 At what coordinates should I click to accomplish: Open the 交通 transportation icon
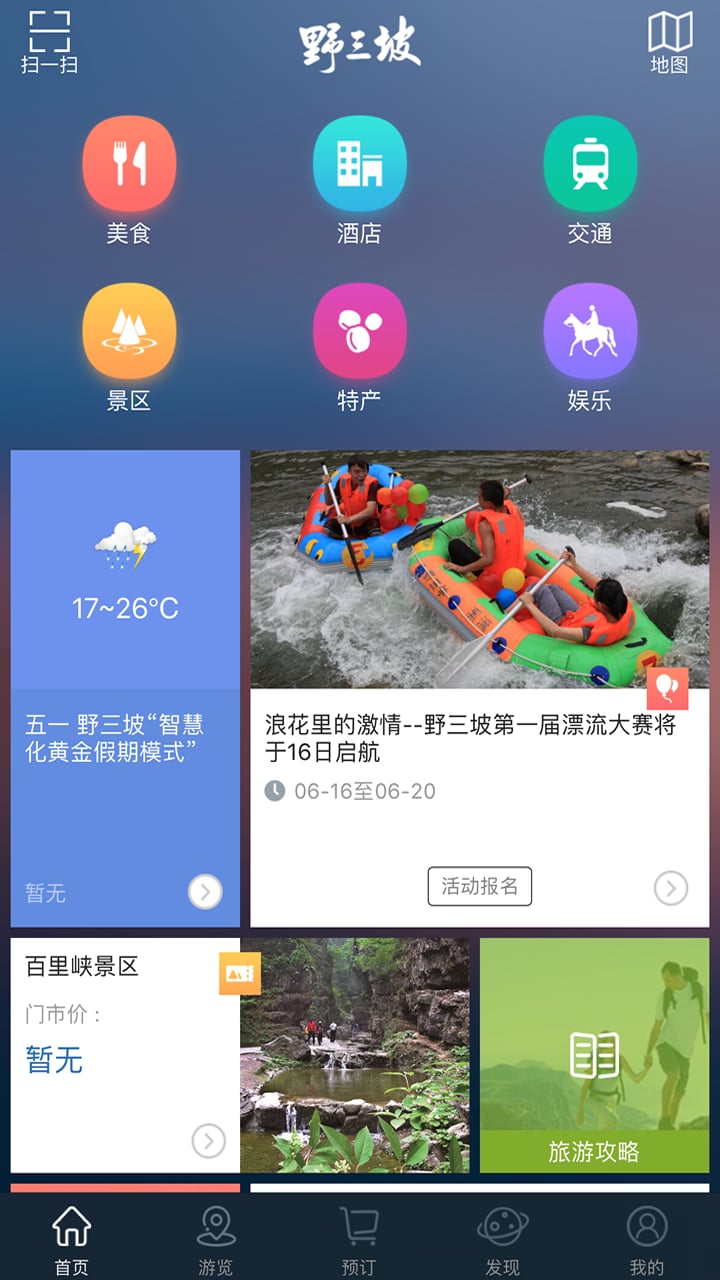[x=590, y=161]
